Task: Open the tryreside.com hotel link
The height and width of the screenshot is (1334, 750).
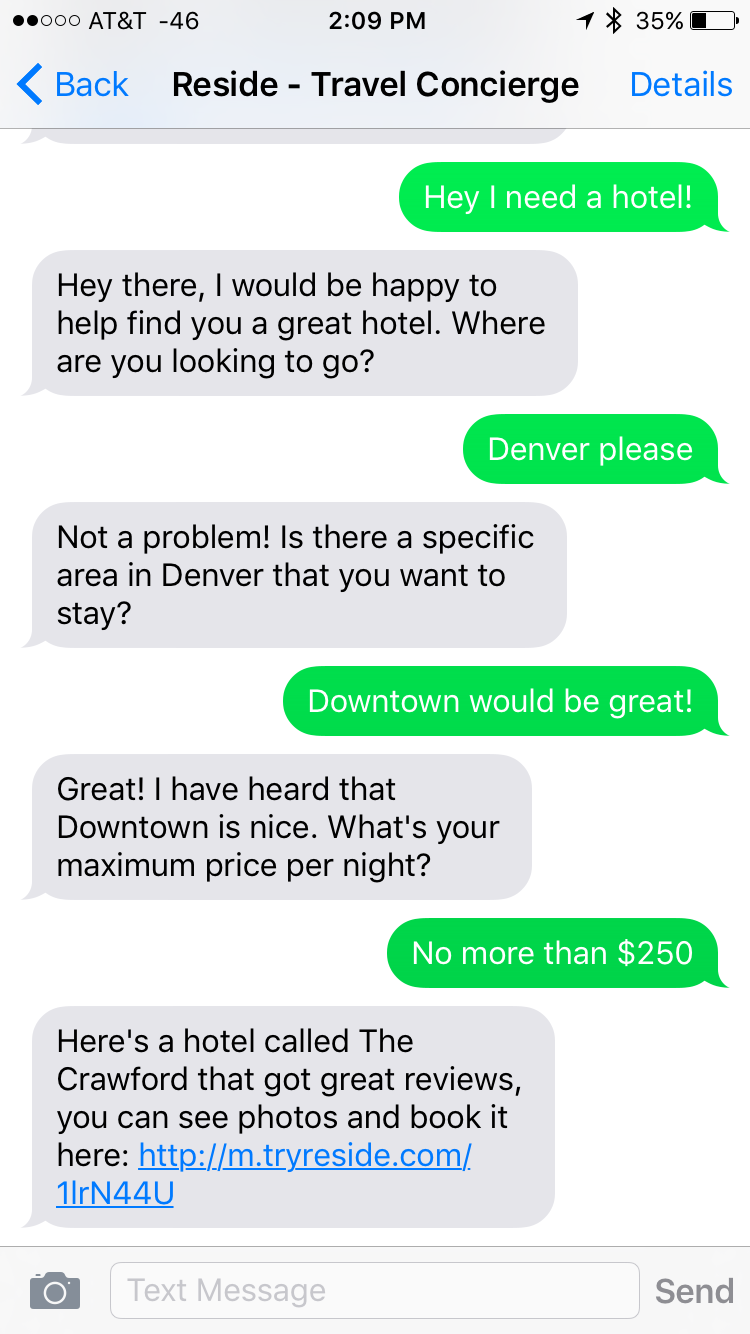Action: tap(304, 1157)
